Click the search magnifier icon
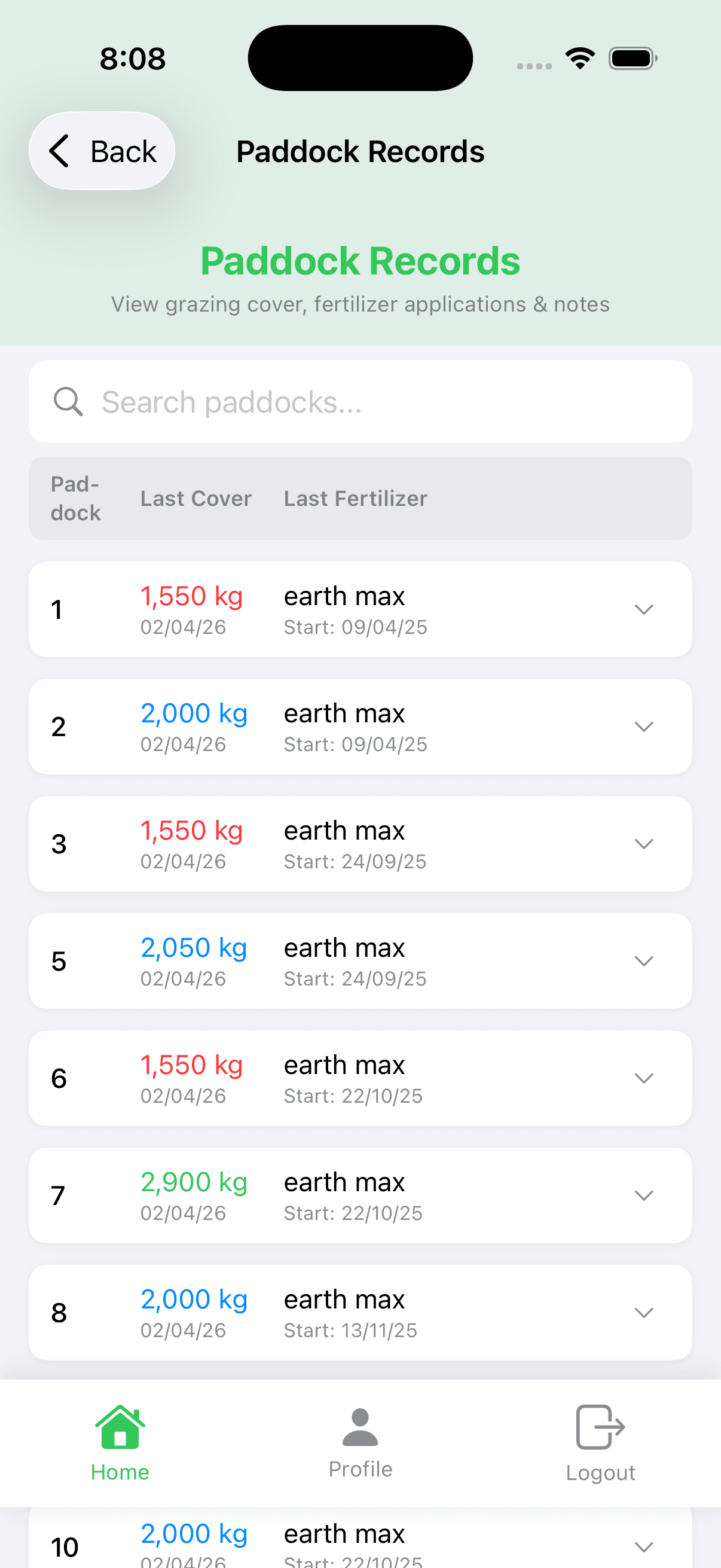Screen dimensions: 721x1568 pos(68,402)
